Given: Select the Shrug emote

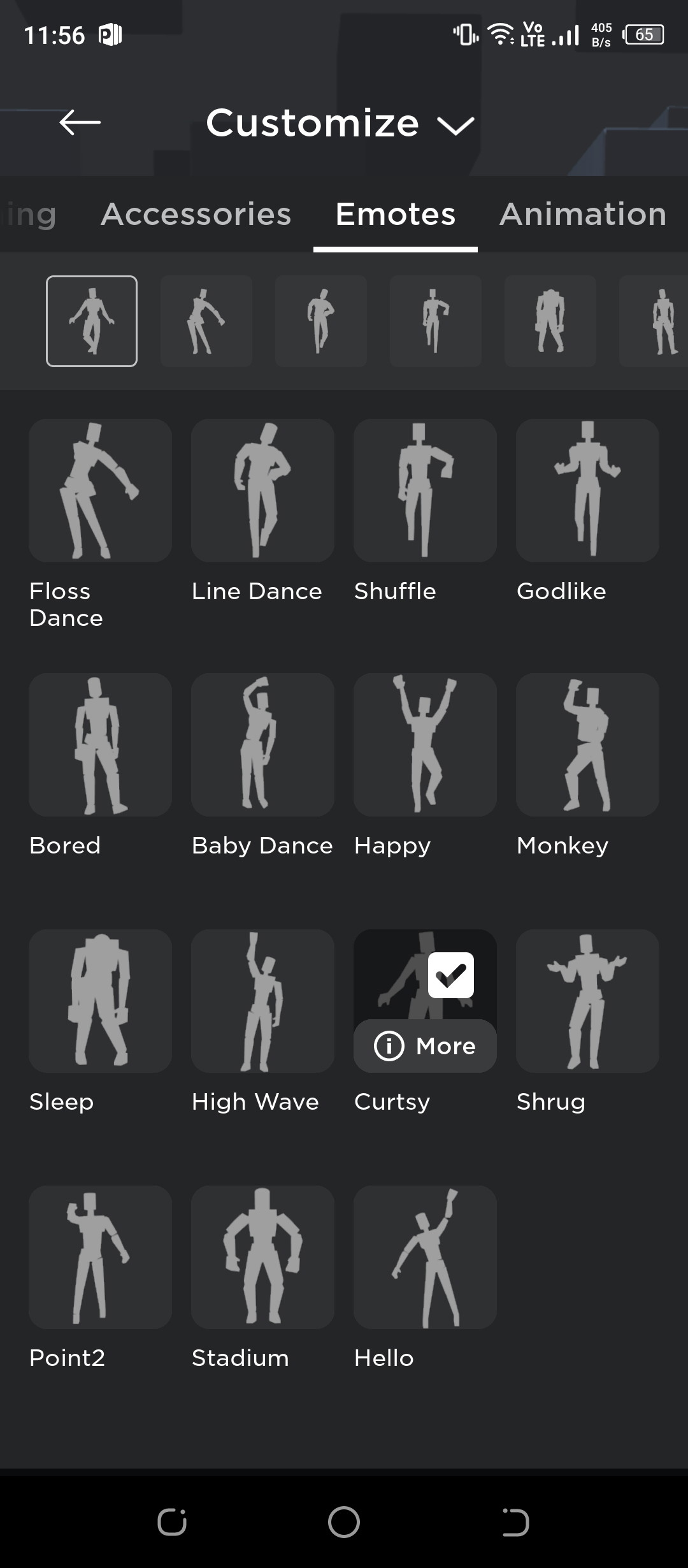Looking at the screenshot, I should (x=587, y=1001).
